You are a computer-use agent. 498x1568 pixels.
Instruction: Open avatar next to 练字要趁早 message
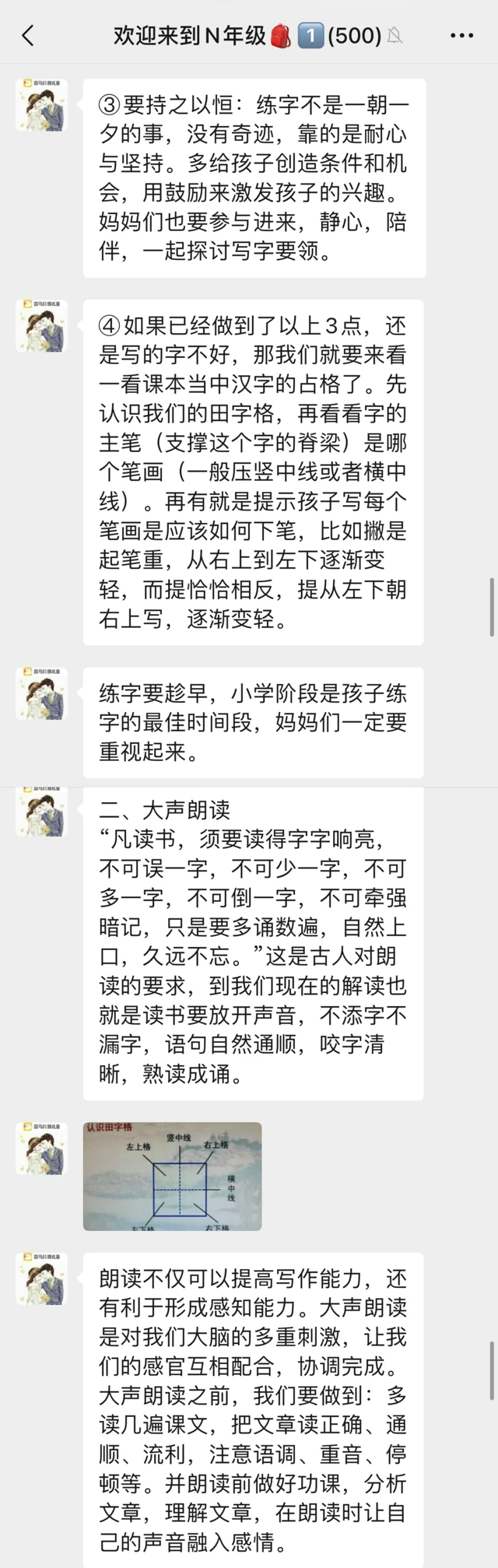click(41, 693)
